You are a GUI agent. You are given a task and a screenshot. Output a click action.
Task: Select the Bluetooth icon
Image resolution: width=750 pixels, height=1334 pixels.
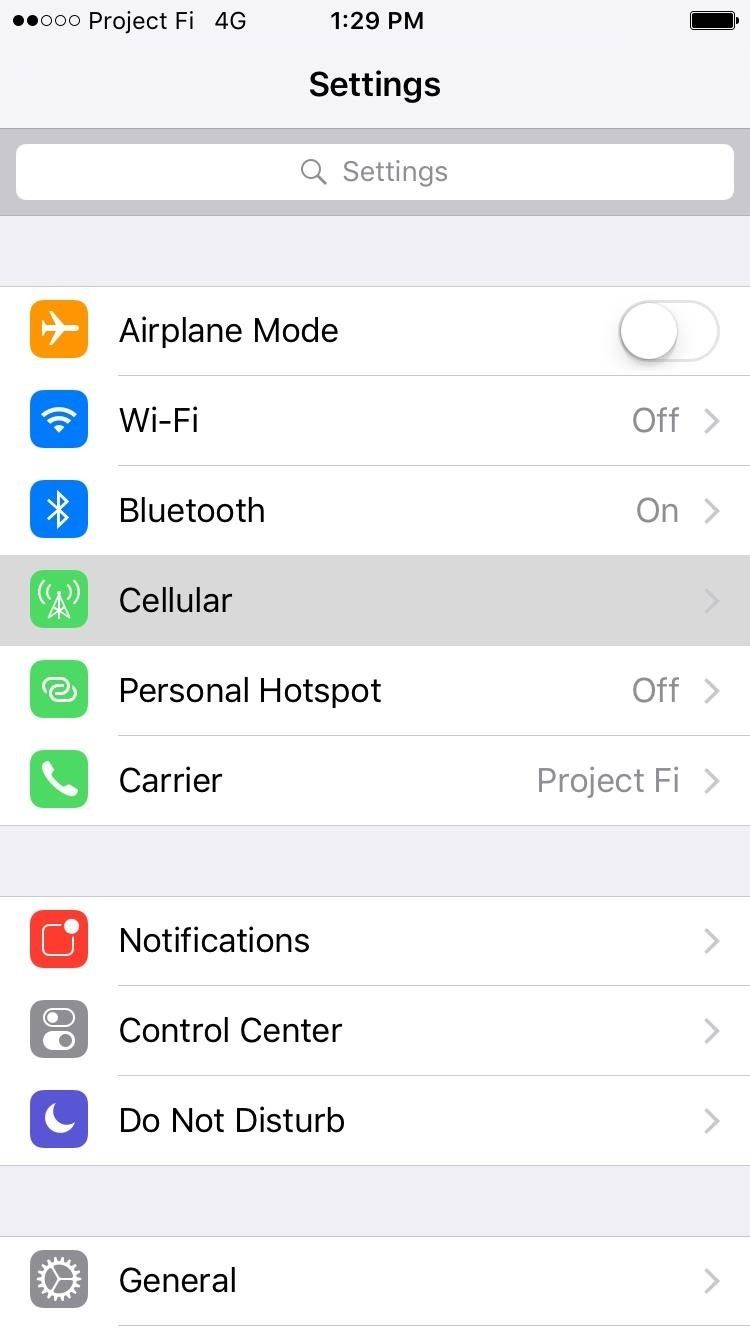58,510
